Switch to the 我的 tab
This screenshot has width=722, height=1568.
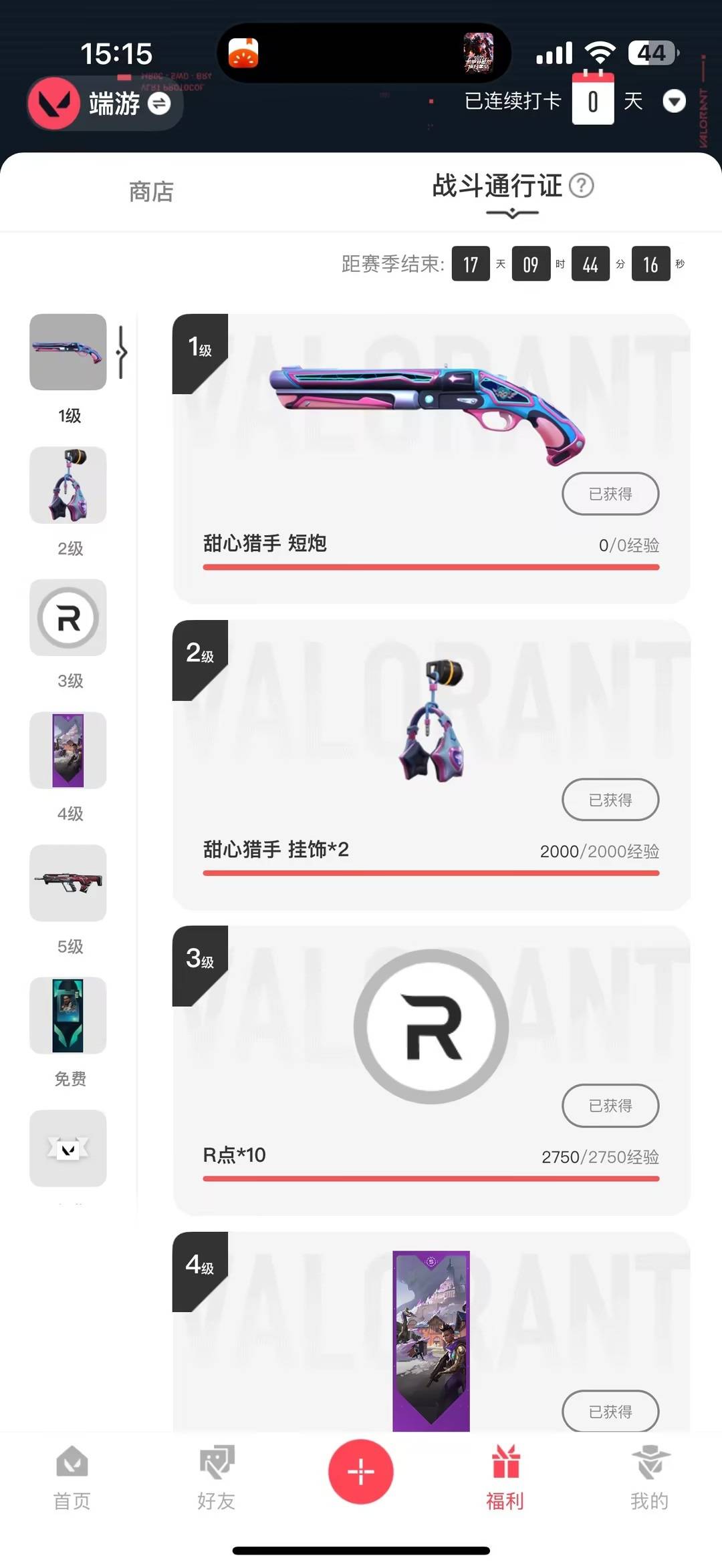coord(649,1478)
